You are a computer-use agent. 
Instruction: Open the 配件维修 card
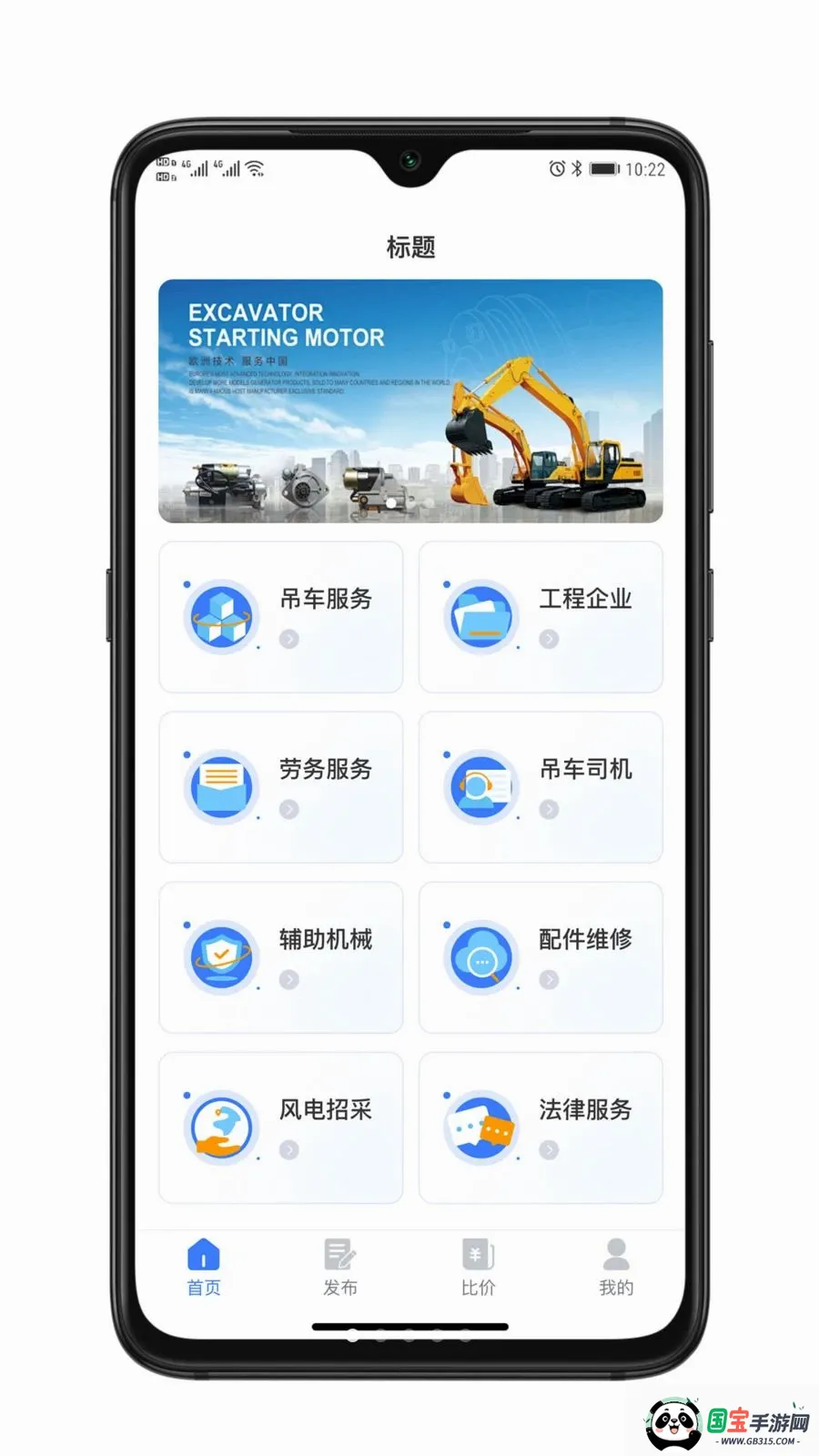(x=541, y=957)
